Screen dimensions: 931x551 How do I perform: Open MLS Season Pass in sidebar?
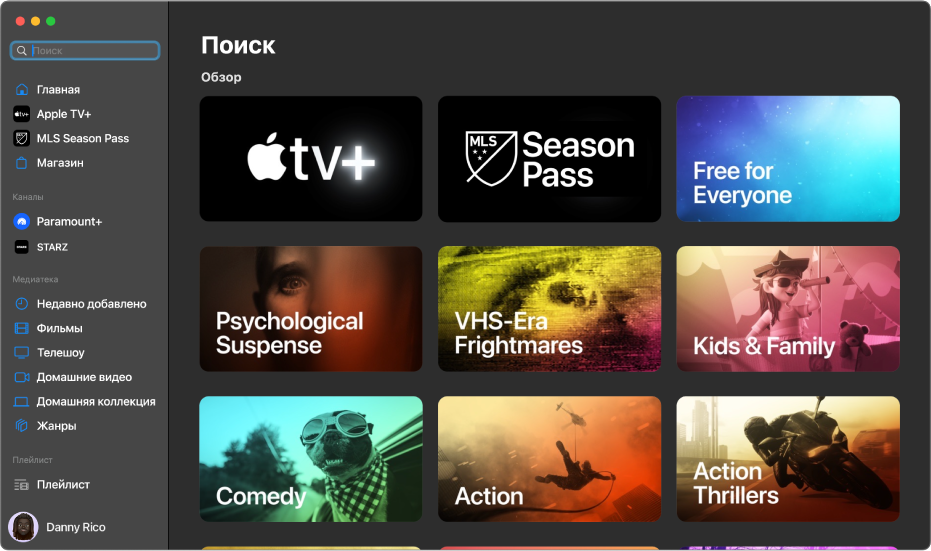tap(82, 138)
